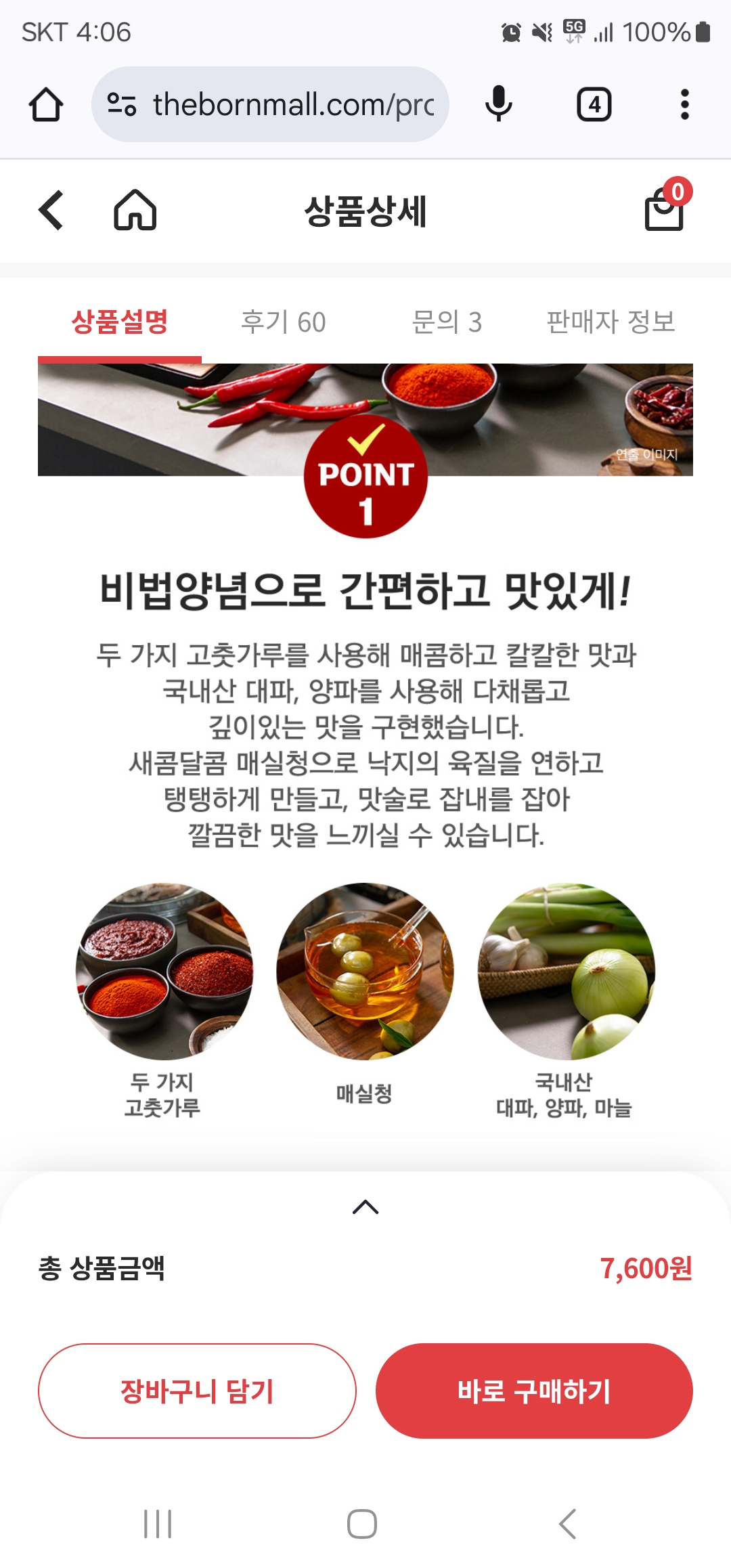This screenshot has width=731, height=1568.
Task: Go back from the 상품상세 page
Action: pos(51,211)
